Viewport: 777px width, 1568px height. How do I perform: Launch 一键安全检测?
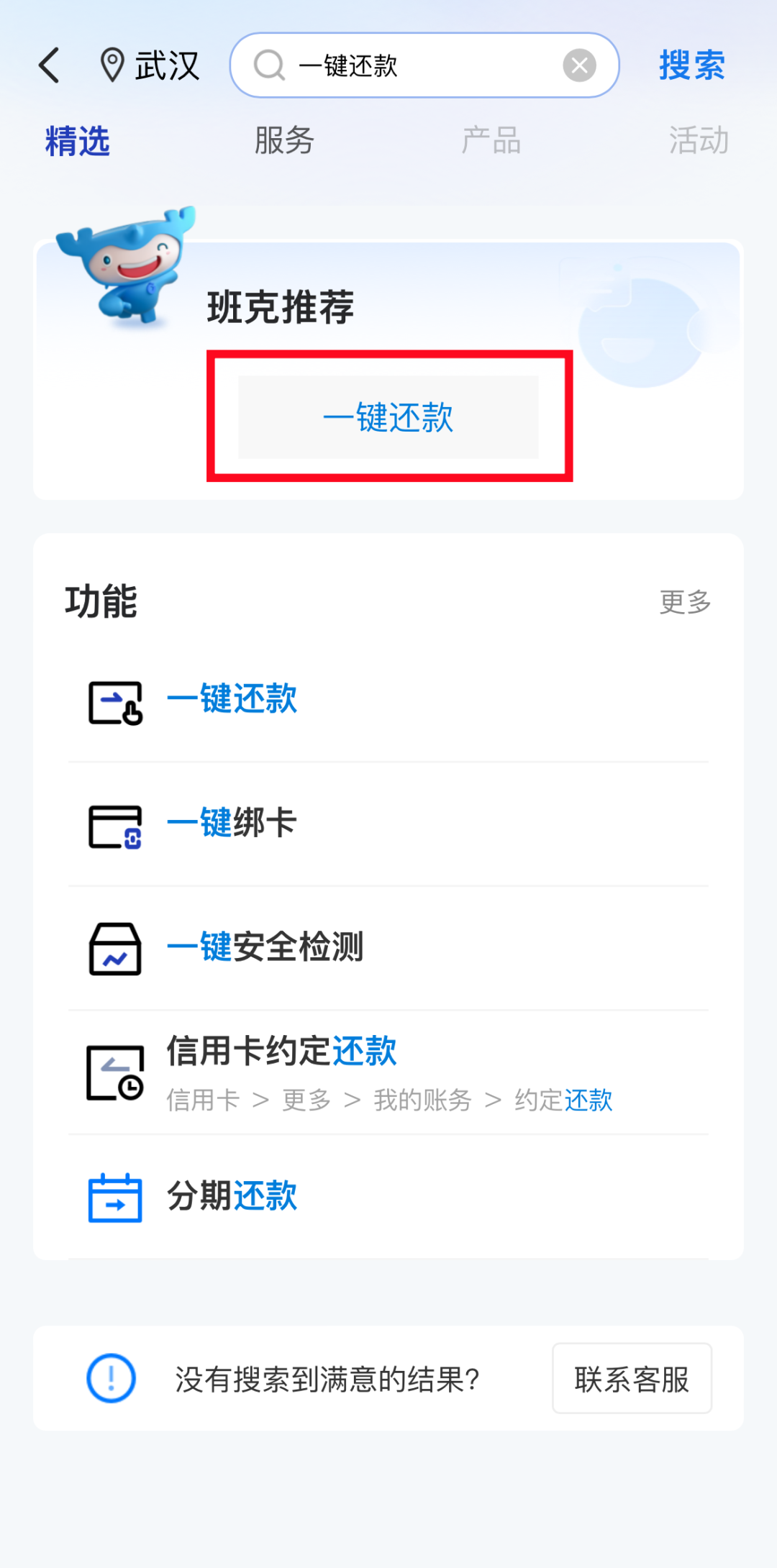pos(265,947)
